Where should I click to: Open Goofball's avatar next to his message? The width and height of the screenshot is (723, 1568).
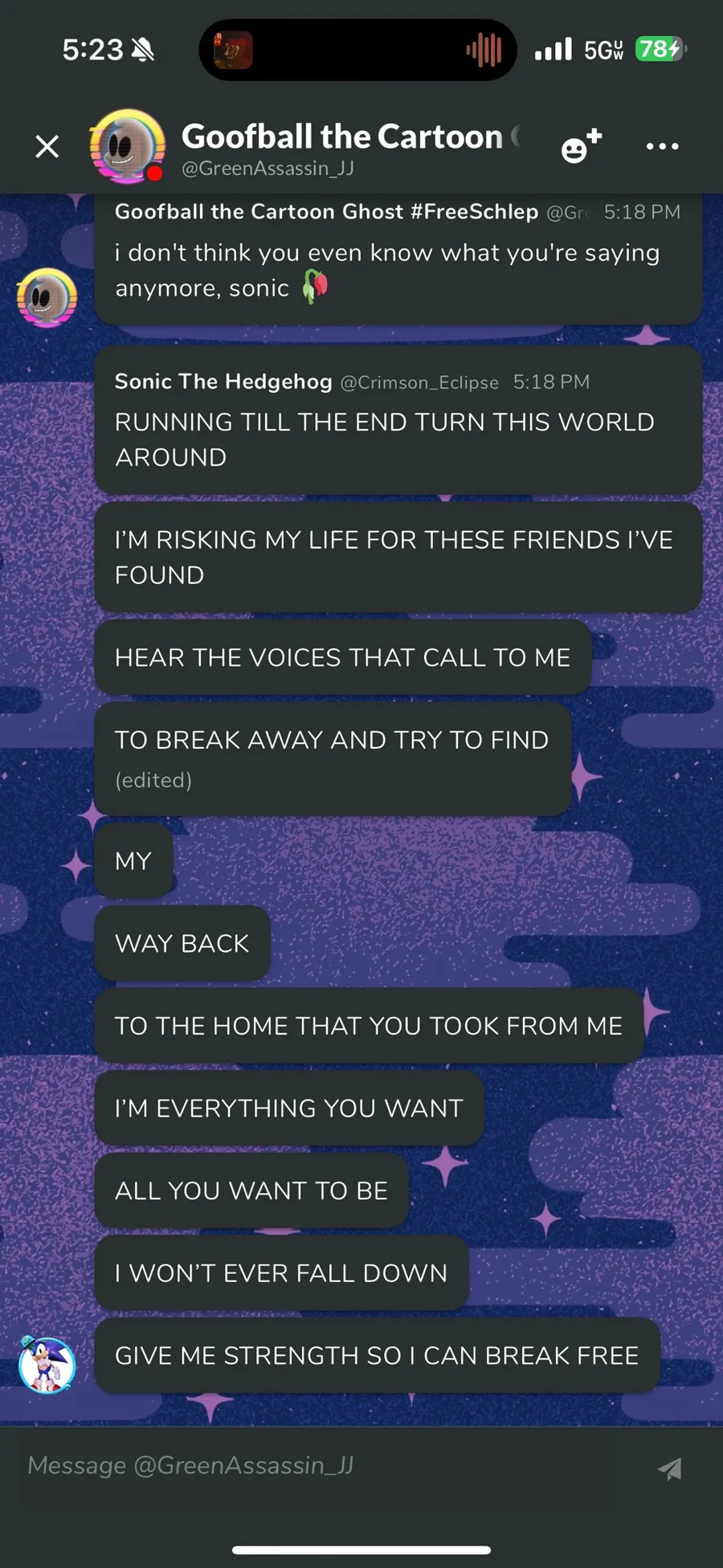click(x=47, y=297)
